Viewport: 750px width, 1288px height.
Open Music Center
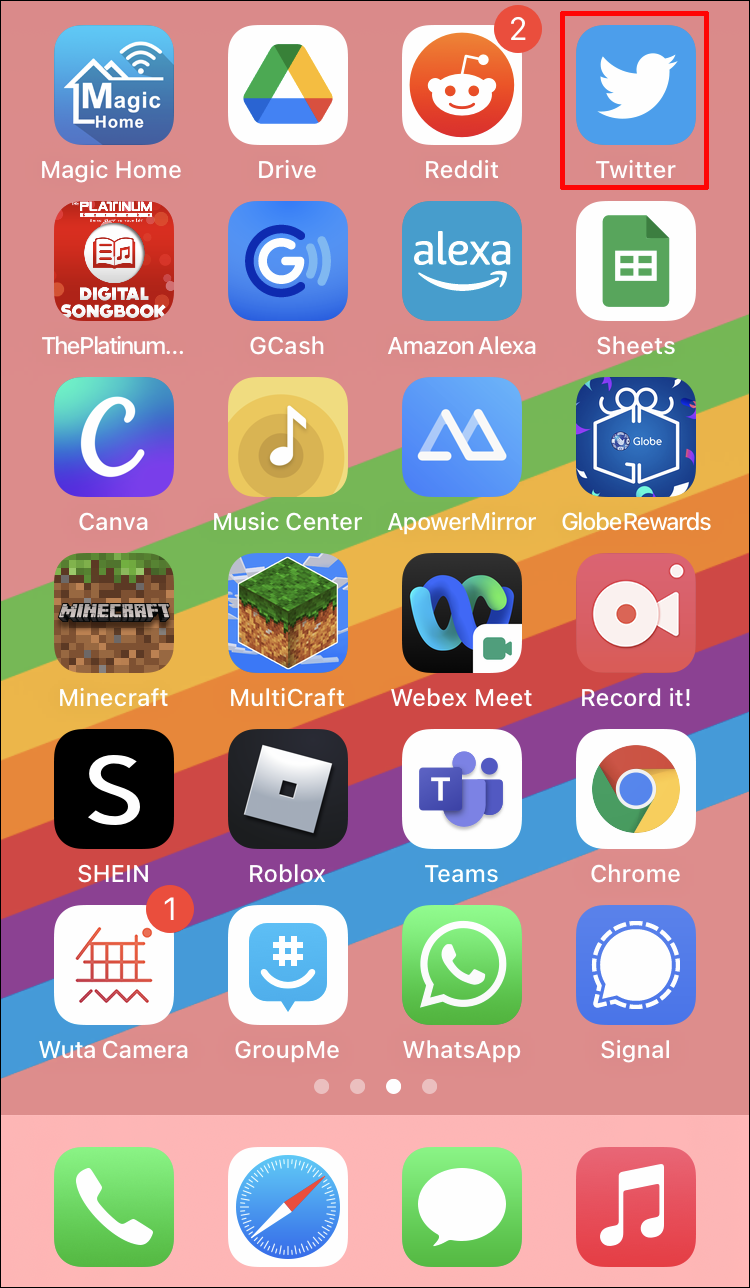pyautogui.click(x=288, y=438)
